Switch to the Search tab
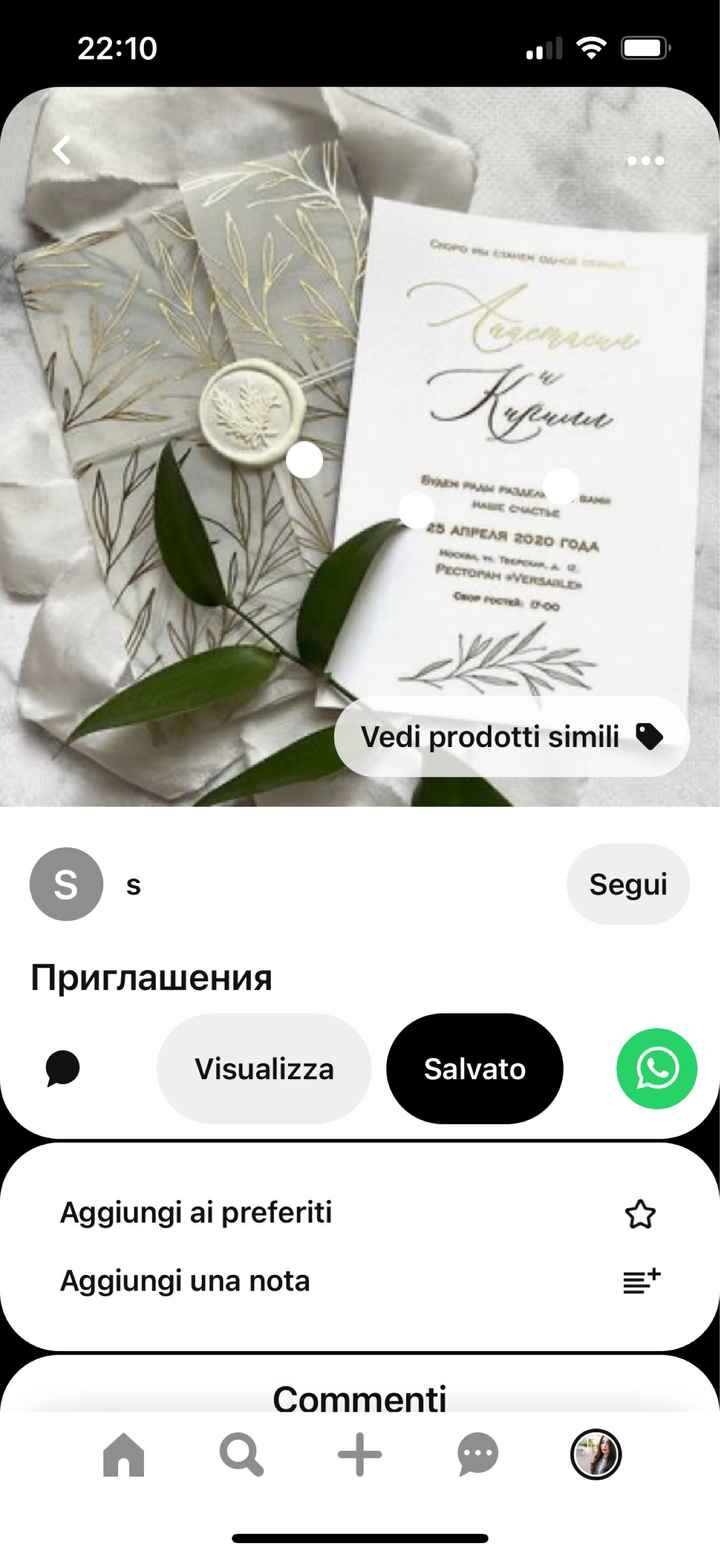The height and width of the screenshot is (1557, 720). click(241, 1455)
